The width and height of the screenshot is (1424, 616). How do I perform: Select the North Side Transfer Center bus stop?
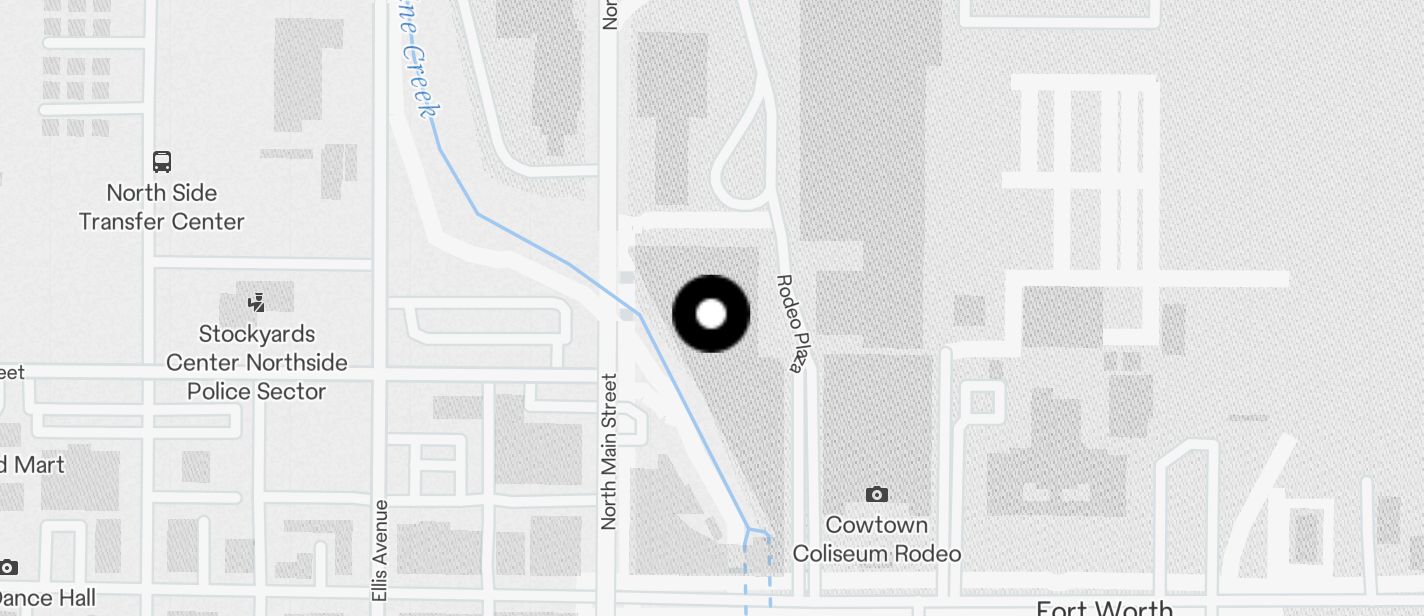click(x=161, y=161)
